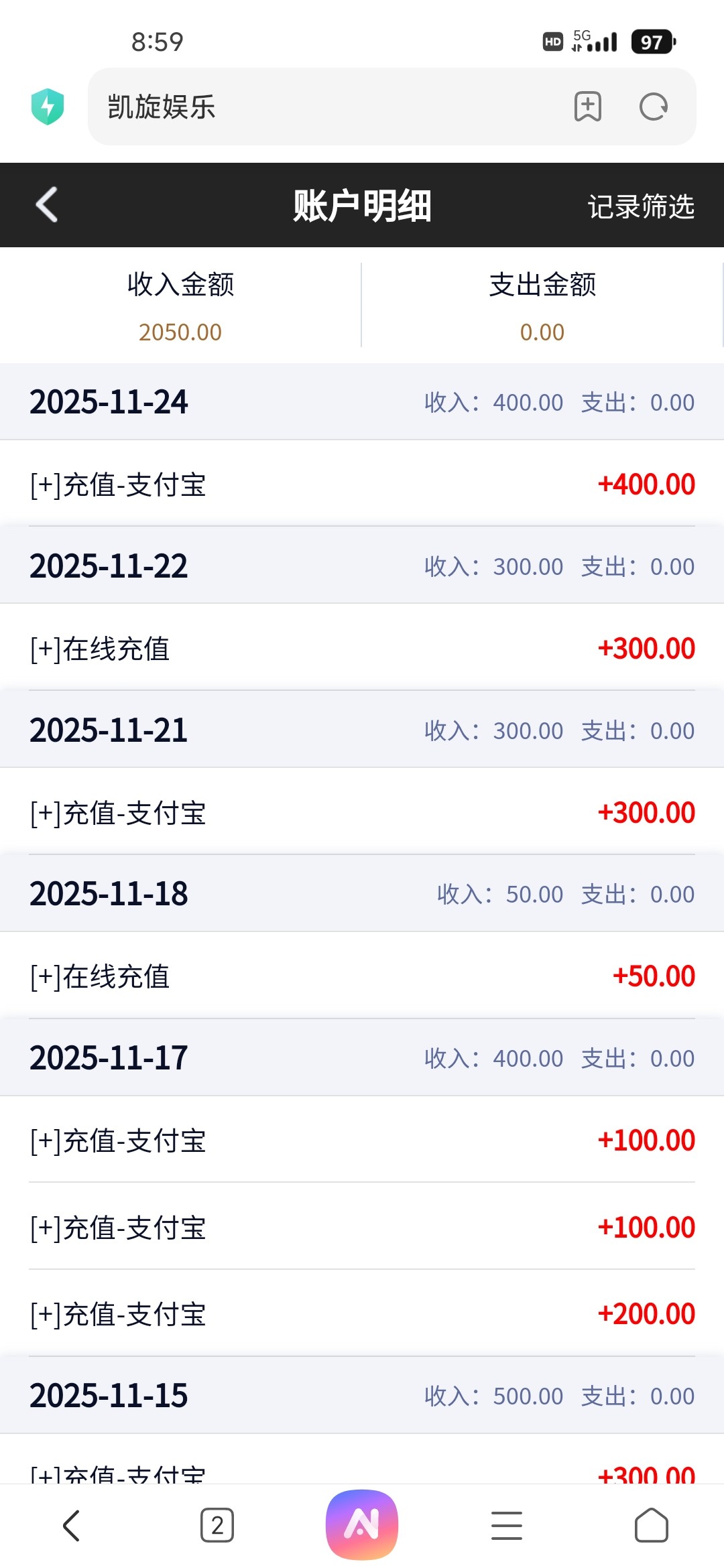The width and height of the screenshot is (724, 1568).
Task: Tap the 收入金额 income summary
Action: click(180, 306)
